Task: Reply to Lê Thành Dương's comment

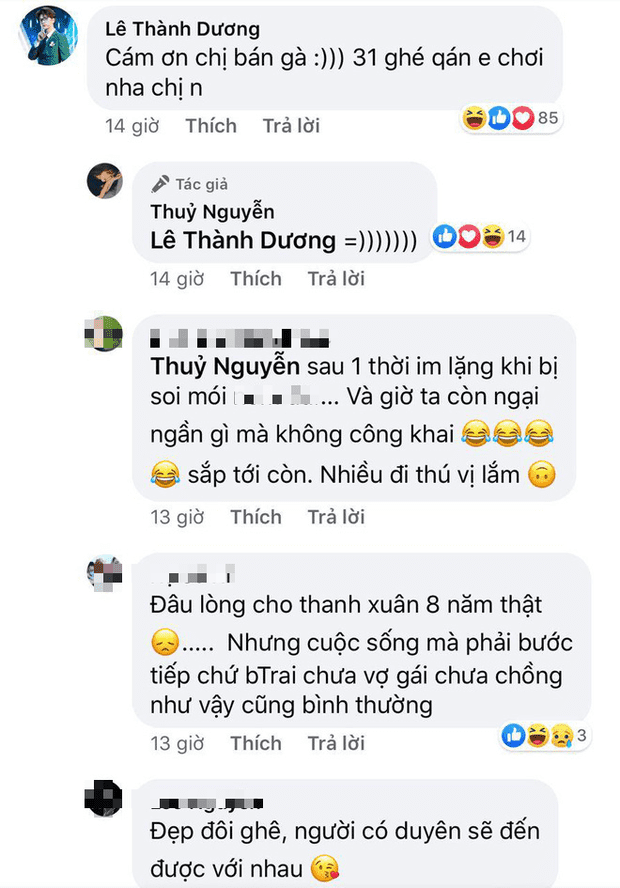Action: point(291,126)
